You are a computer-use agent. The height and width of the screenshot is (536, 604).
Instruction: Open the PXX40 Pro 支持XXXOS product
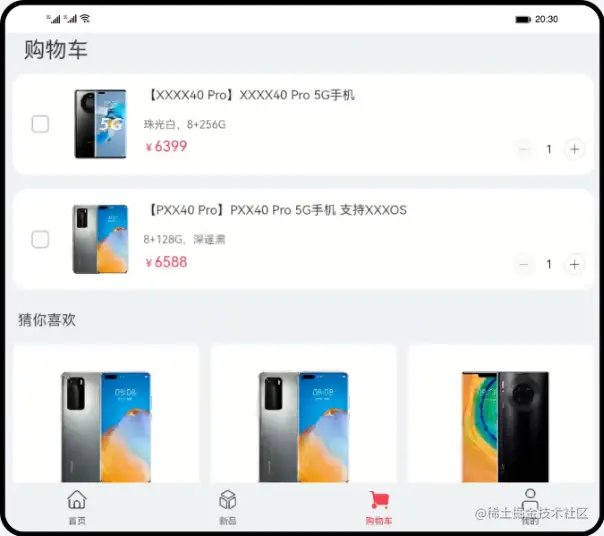(x=276, y=211)
